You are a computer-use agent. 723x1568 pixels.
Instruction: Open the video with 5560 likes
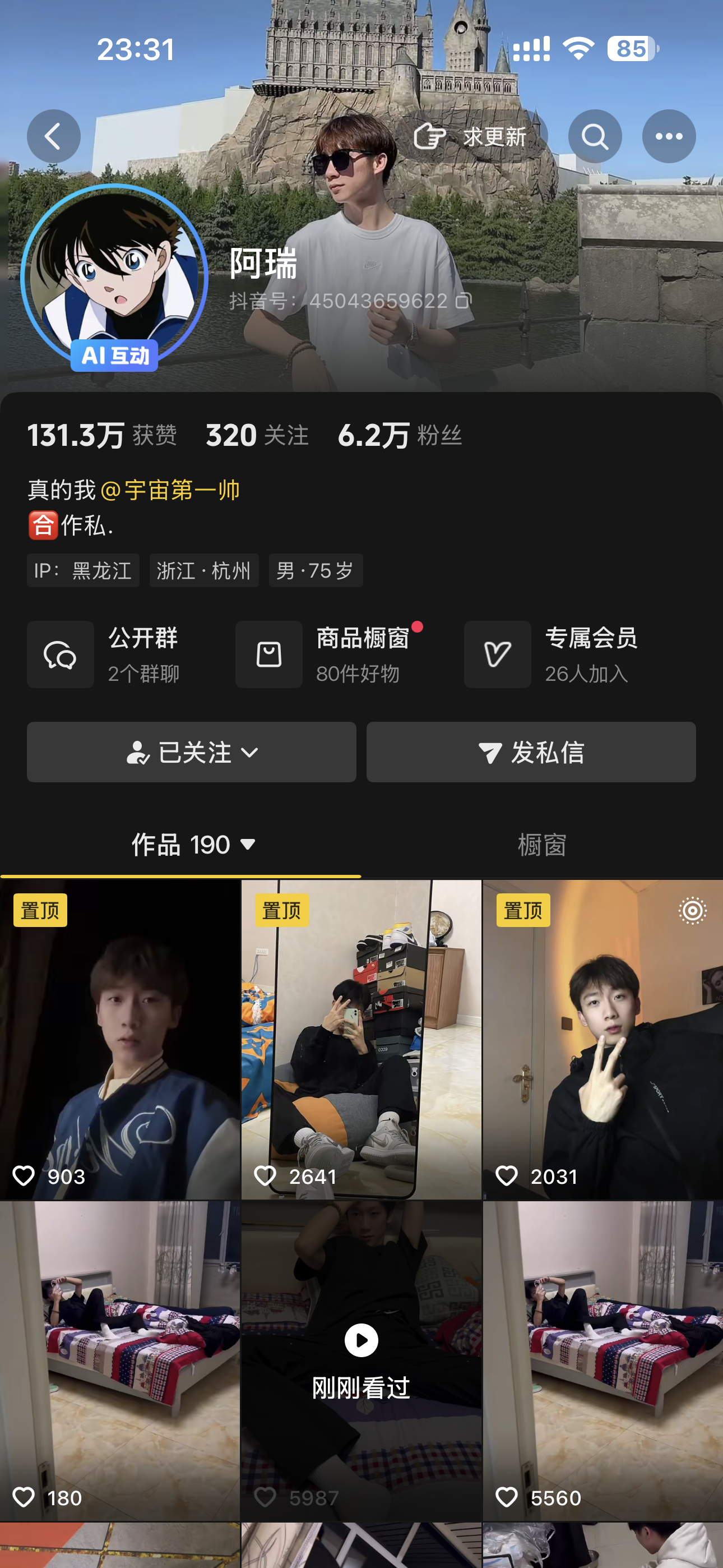[x=602, y=1361]
